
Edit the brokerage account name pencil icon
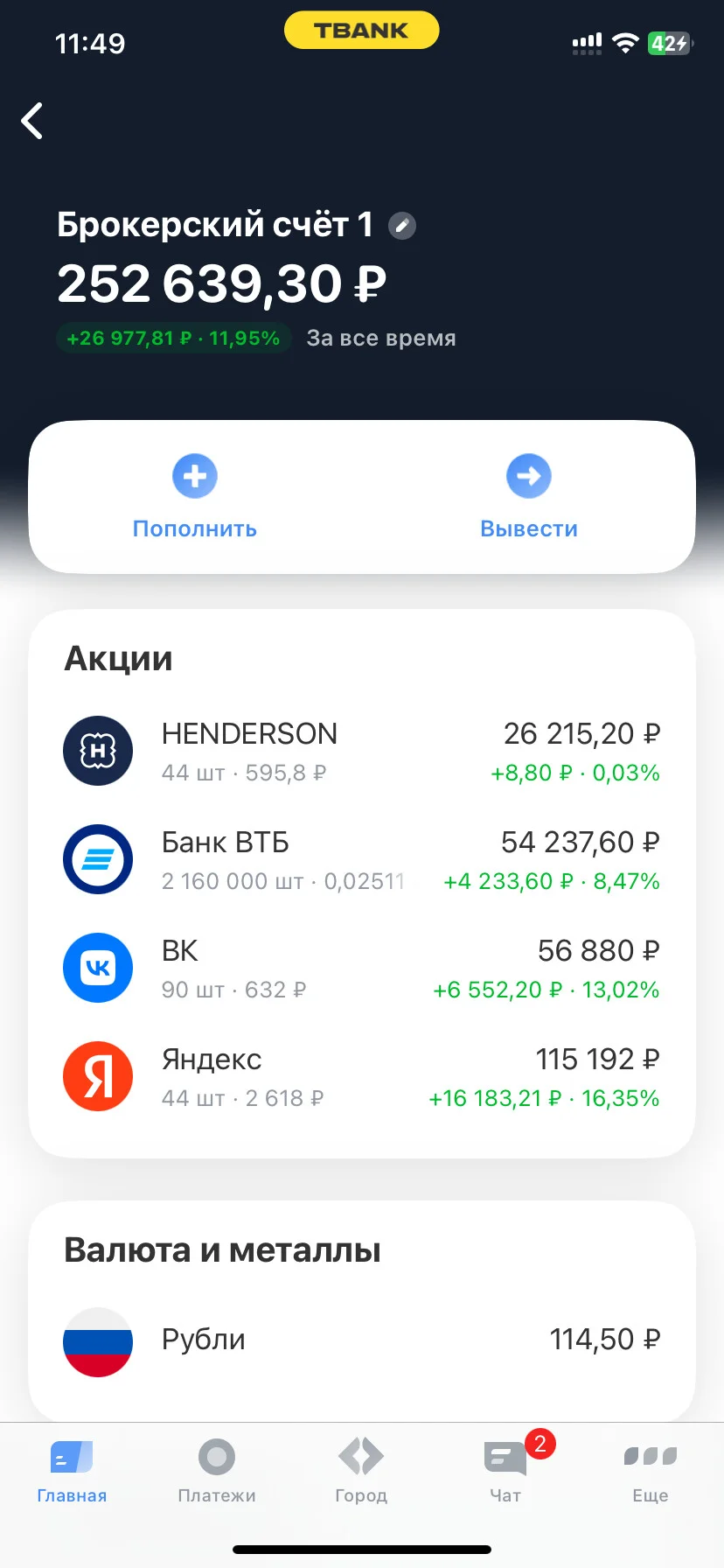point(401,226)
